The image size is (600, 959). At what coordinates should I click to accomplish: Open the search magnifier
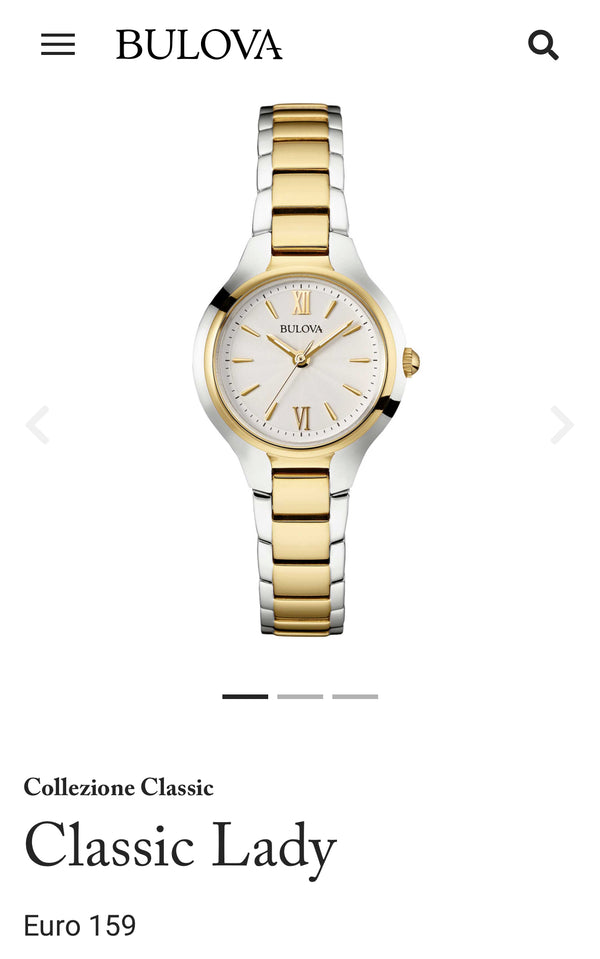click(x=542, y=45)
